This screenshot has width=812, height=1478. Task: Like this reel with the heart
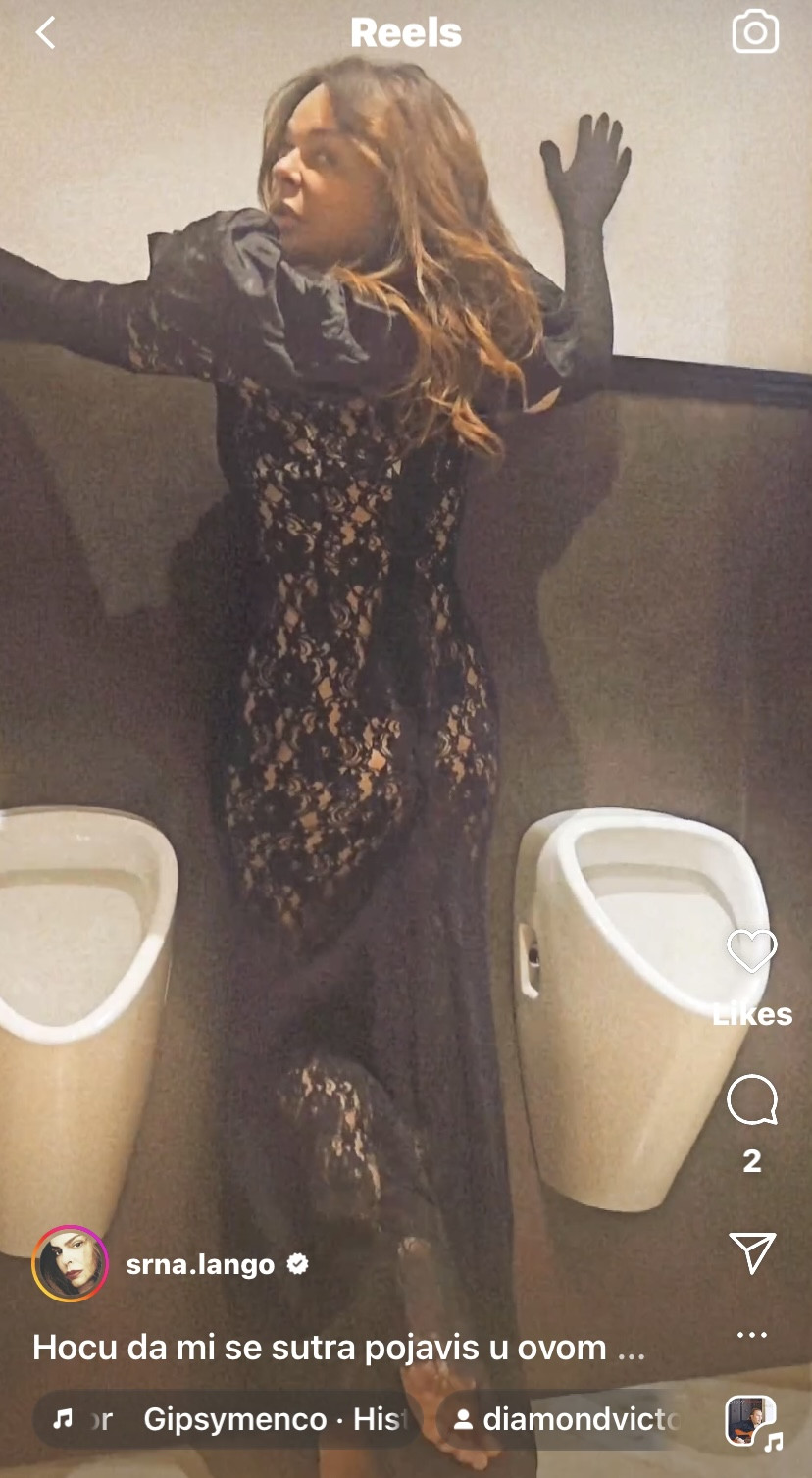[751, 951]
